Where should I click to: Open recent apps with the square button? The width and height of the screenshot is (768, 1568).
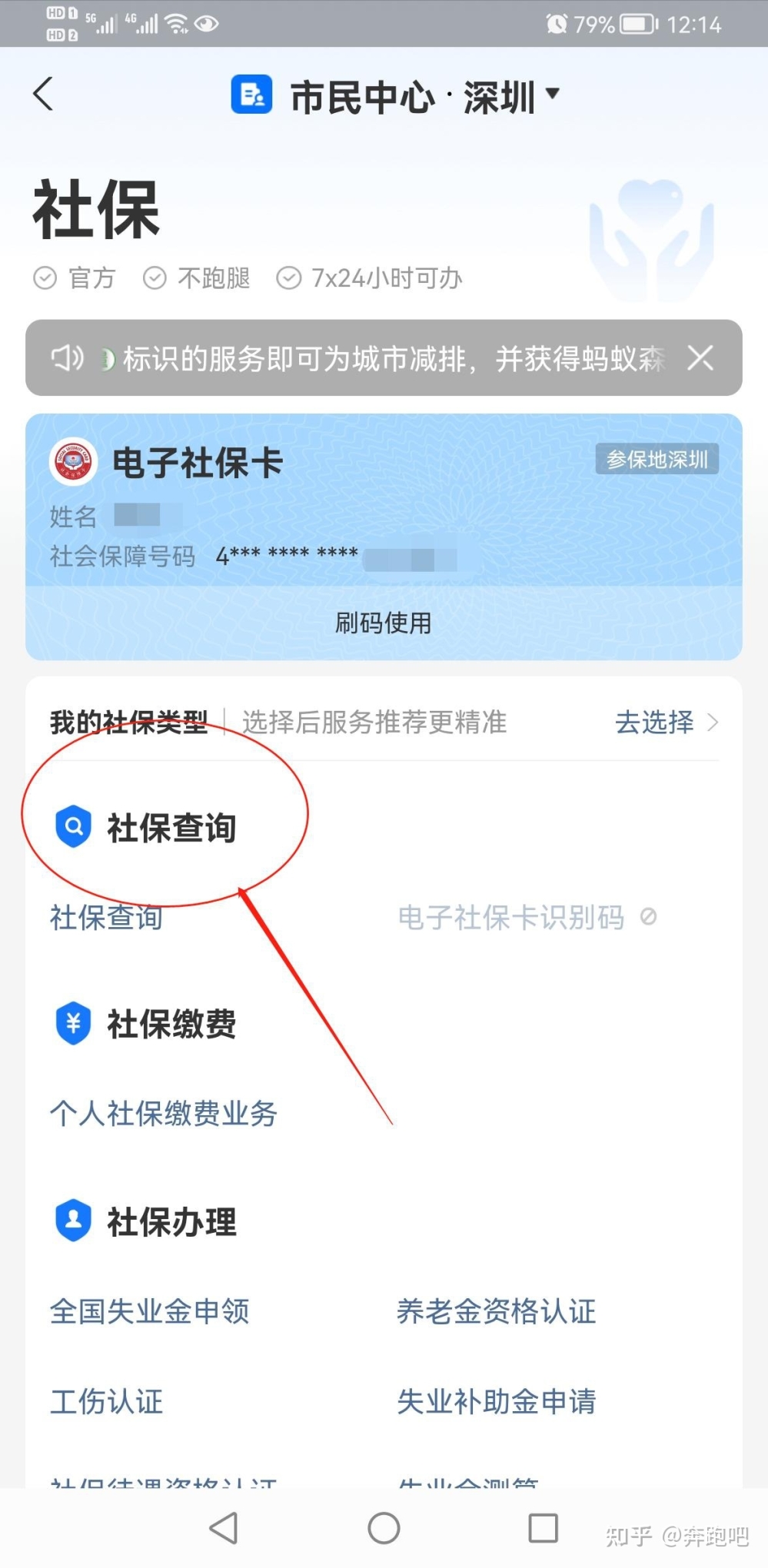point(543,1528)
